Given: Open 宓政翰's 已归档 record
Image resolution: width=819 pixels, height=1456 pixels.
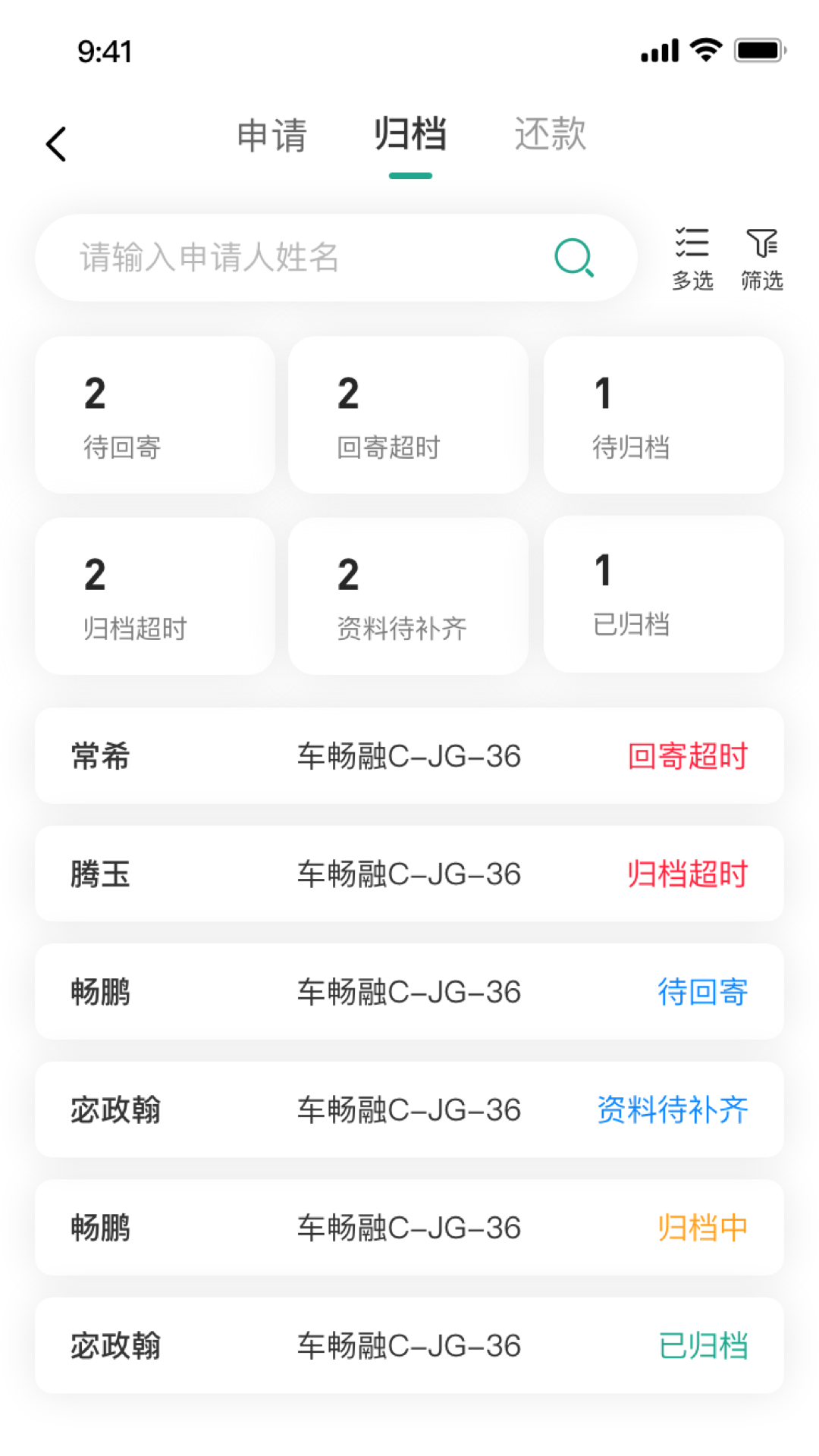Looking at the screenshot, I should [409, 1346].
